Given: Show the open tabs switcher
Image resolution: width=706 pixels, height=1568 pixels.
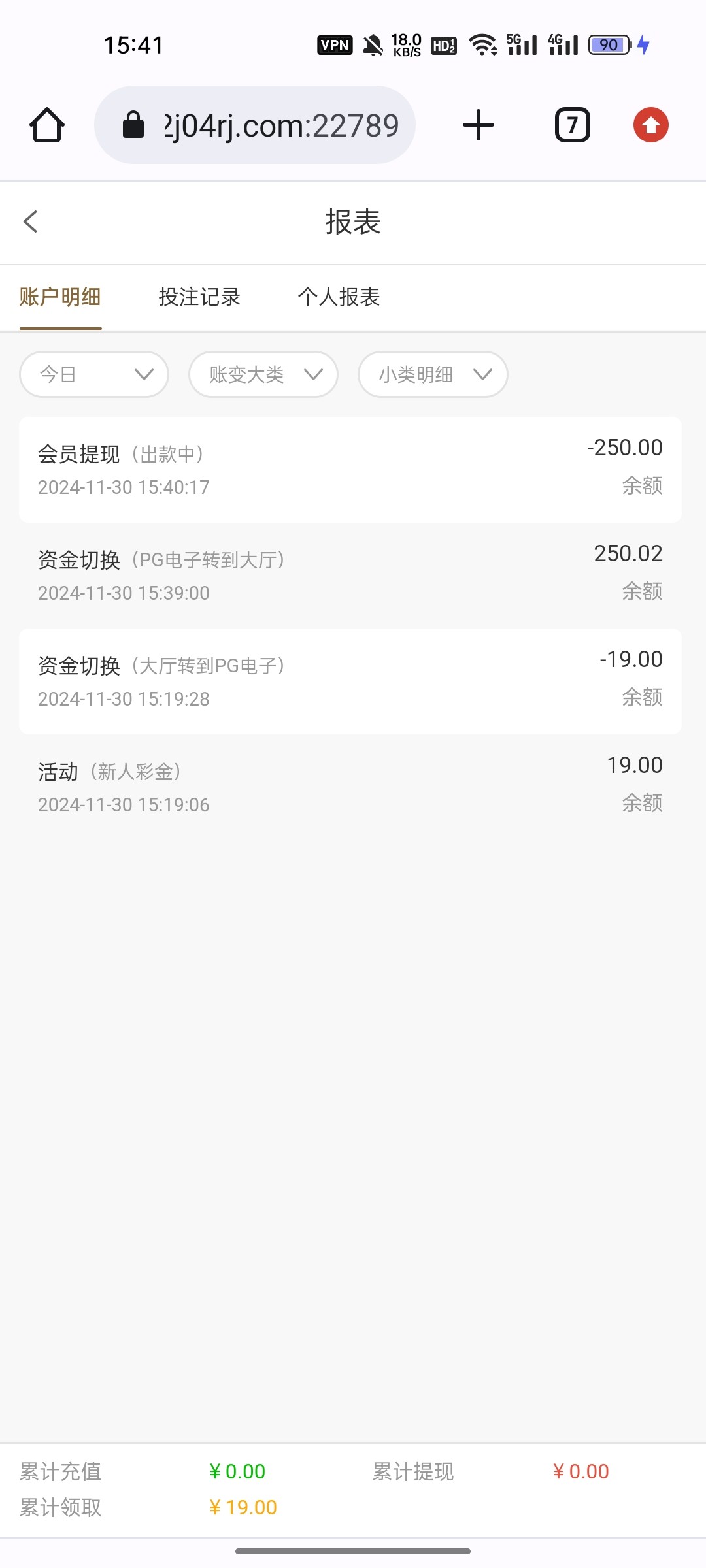Looking at the screenshot, I should tap(573, 125).
